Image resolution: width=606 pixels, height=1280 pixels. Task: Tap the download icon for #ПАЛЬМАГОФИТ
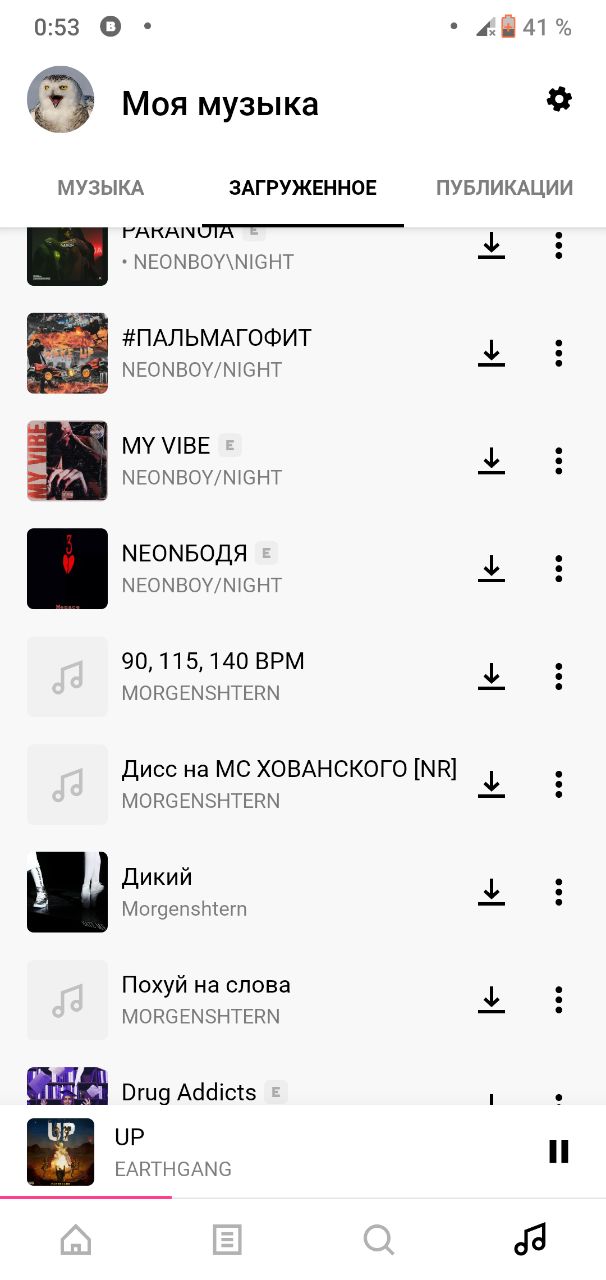pyautogui.click(x=491, y=353)
